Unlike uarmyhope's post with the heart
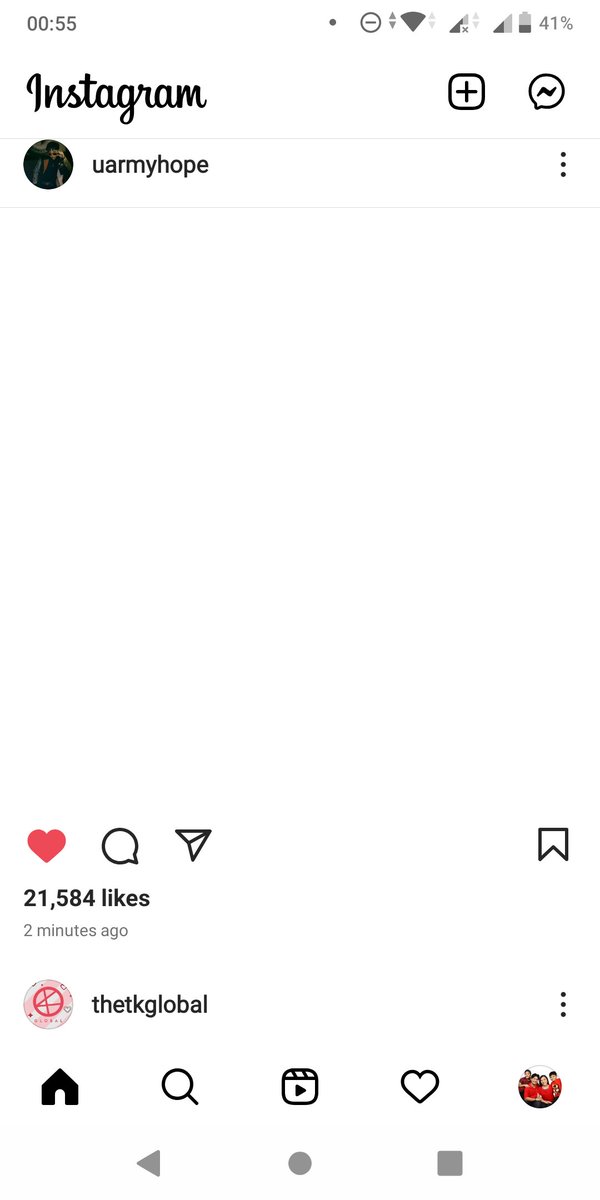 click(x=46, y=846)
